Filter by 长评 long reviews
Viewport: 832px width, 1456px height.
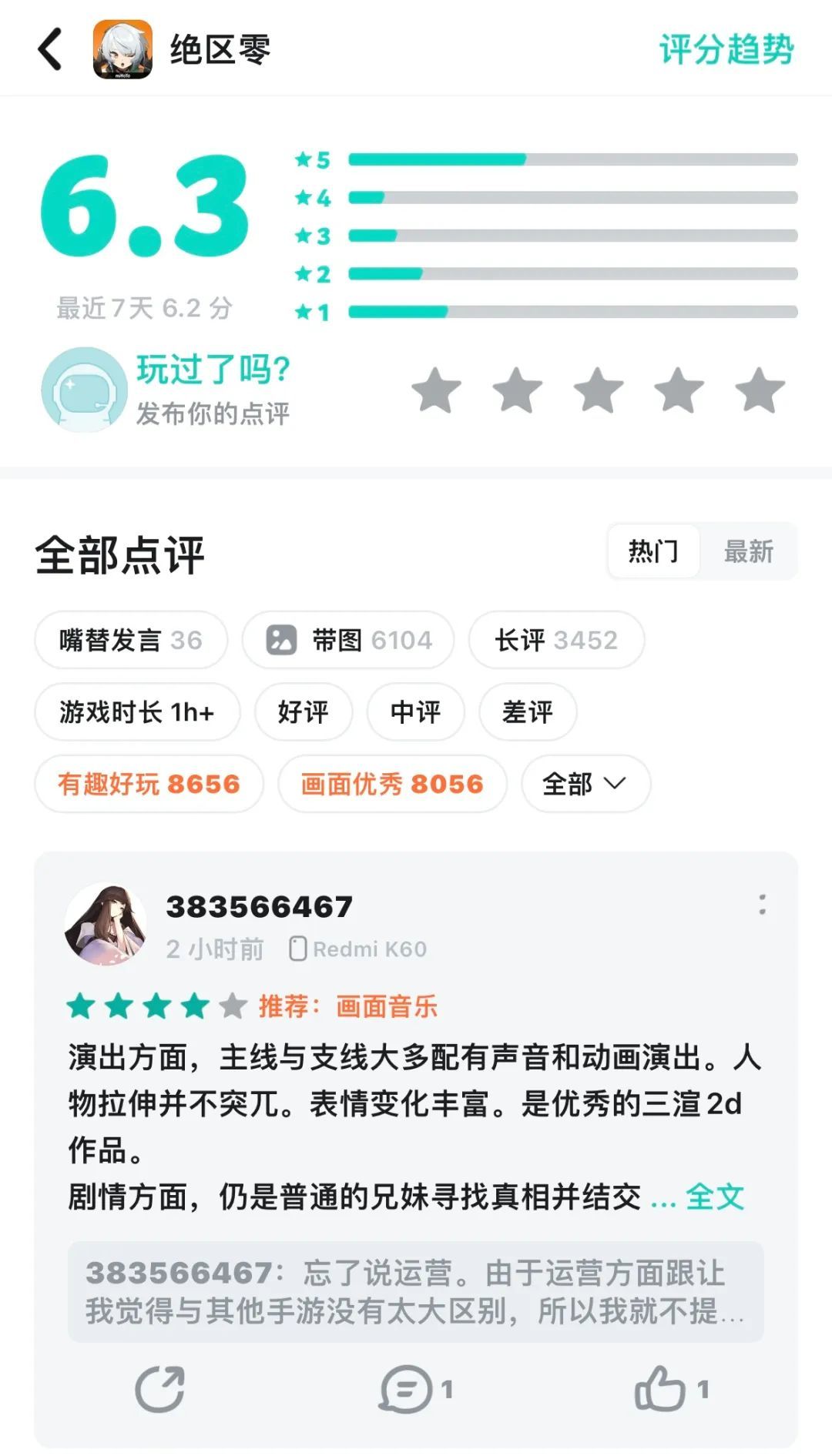click(x=556, y=640)
